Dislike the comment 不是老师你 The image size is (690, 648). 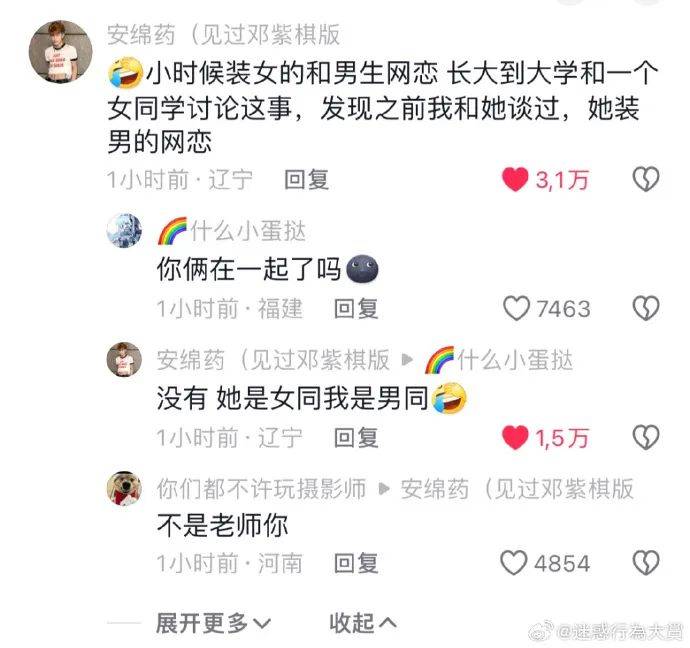(647, 564)
